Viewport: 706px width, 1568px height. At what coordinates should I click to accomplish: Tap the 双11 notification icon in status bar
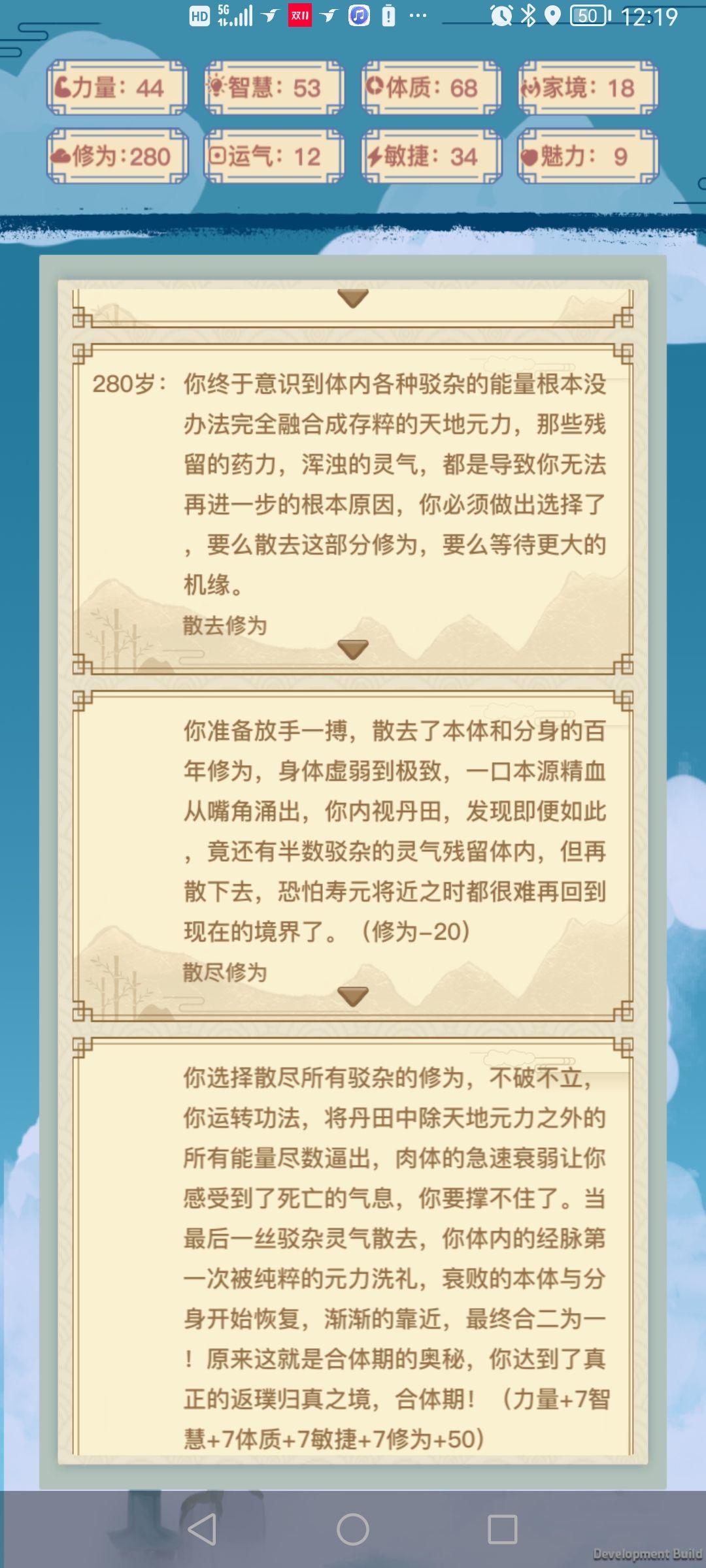[x=301, y=13]
